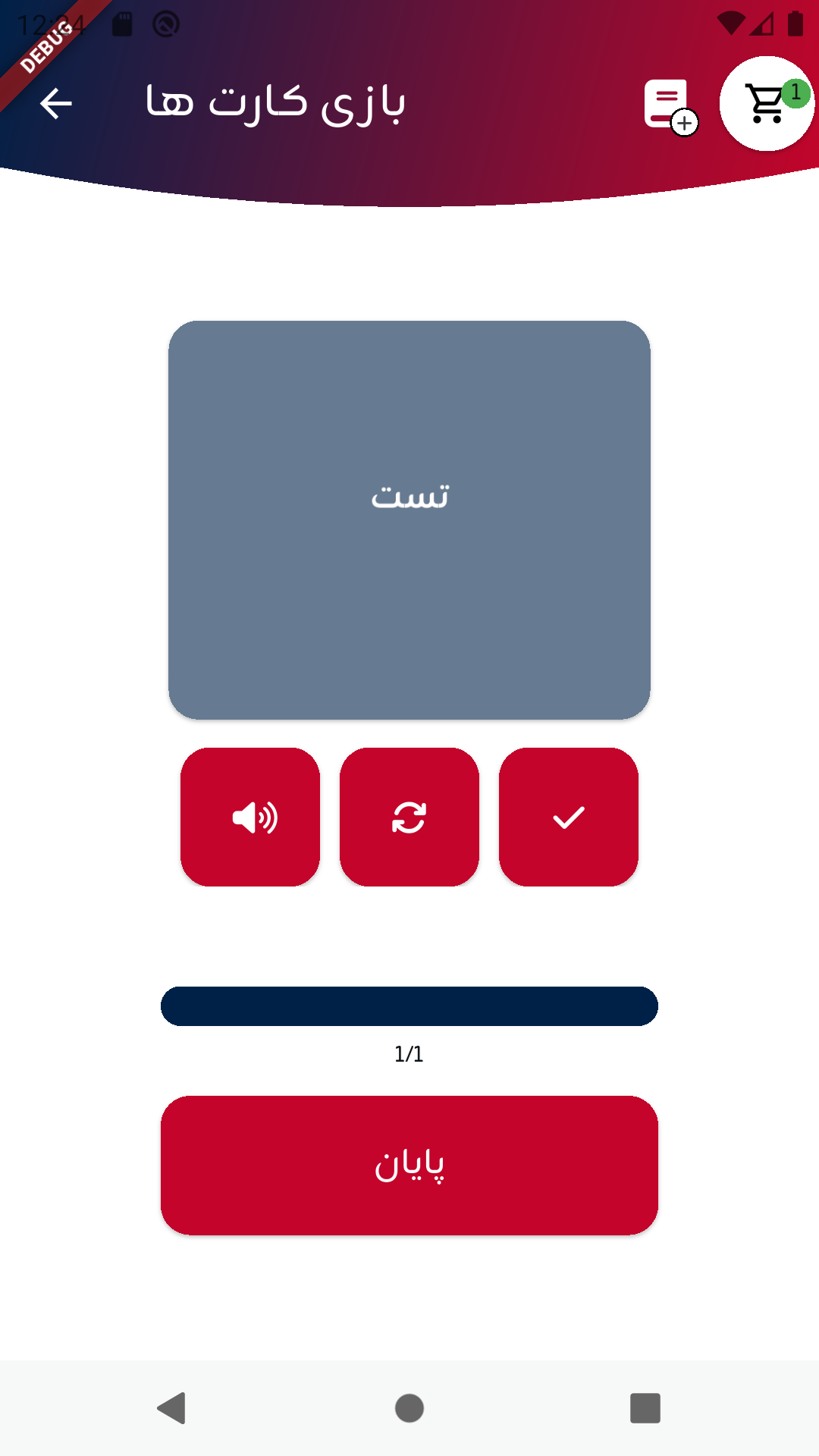The height and width of the screenshot is (1456, 819).
Task: Open the shopping cart
Action: coord(767,104)
